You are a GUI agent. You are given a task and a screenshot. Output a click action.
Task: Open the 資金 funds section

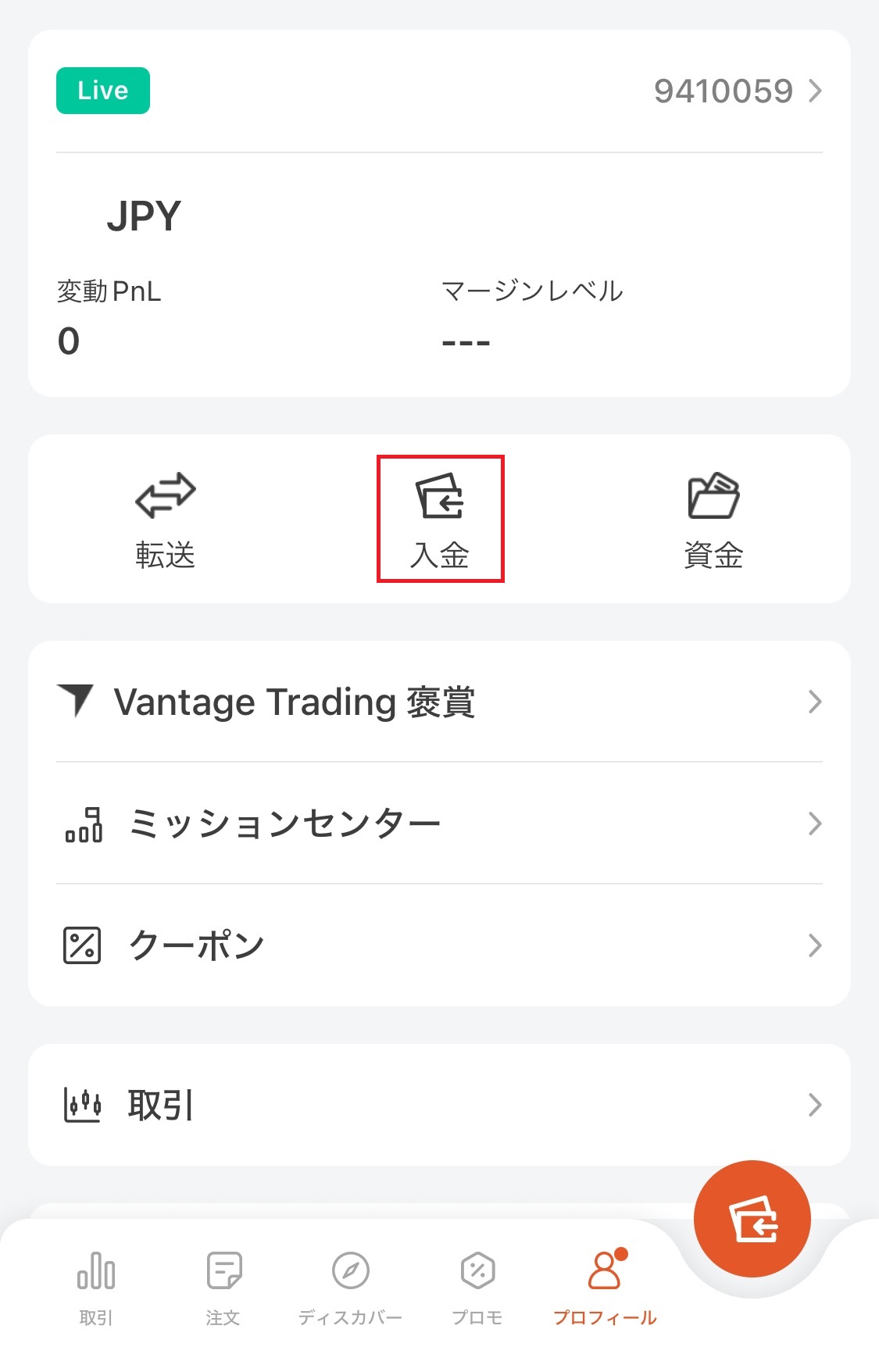[713, 520]
